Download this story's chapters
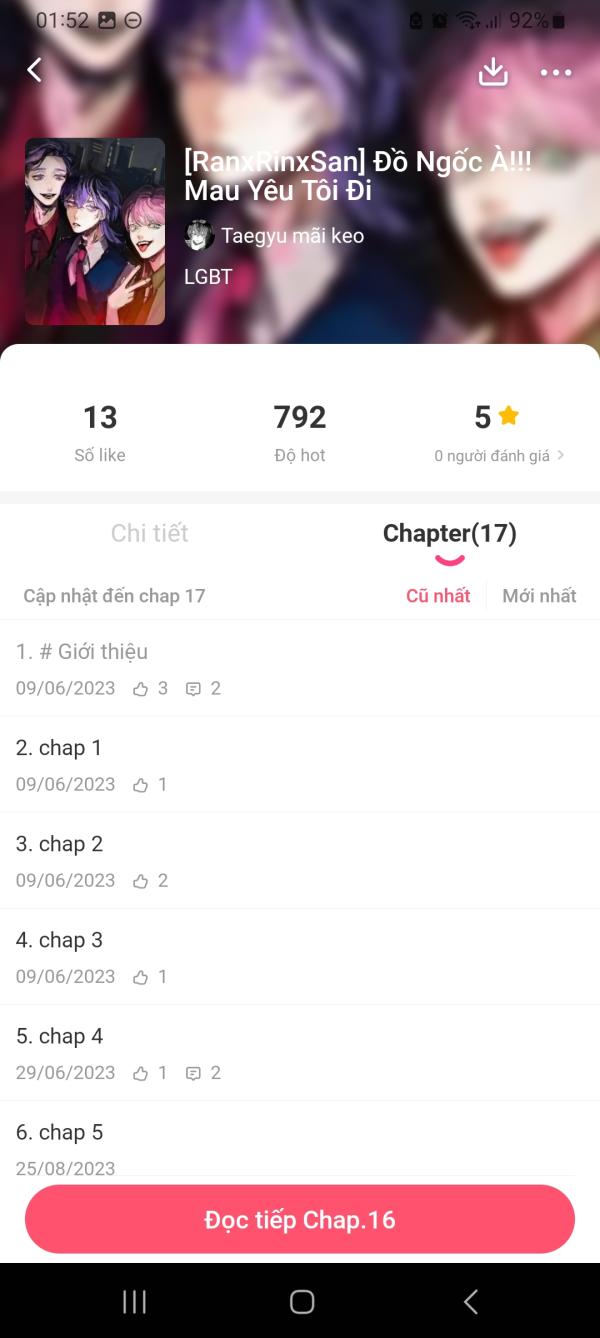Viewport: 600px width, 1338px height. [493, 72]
